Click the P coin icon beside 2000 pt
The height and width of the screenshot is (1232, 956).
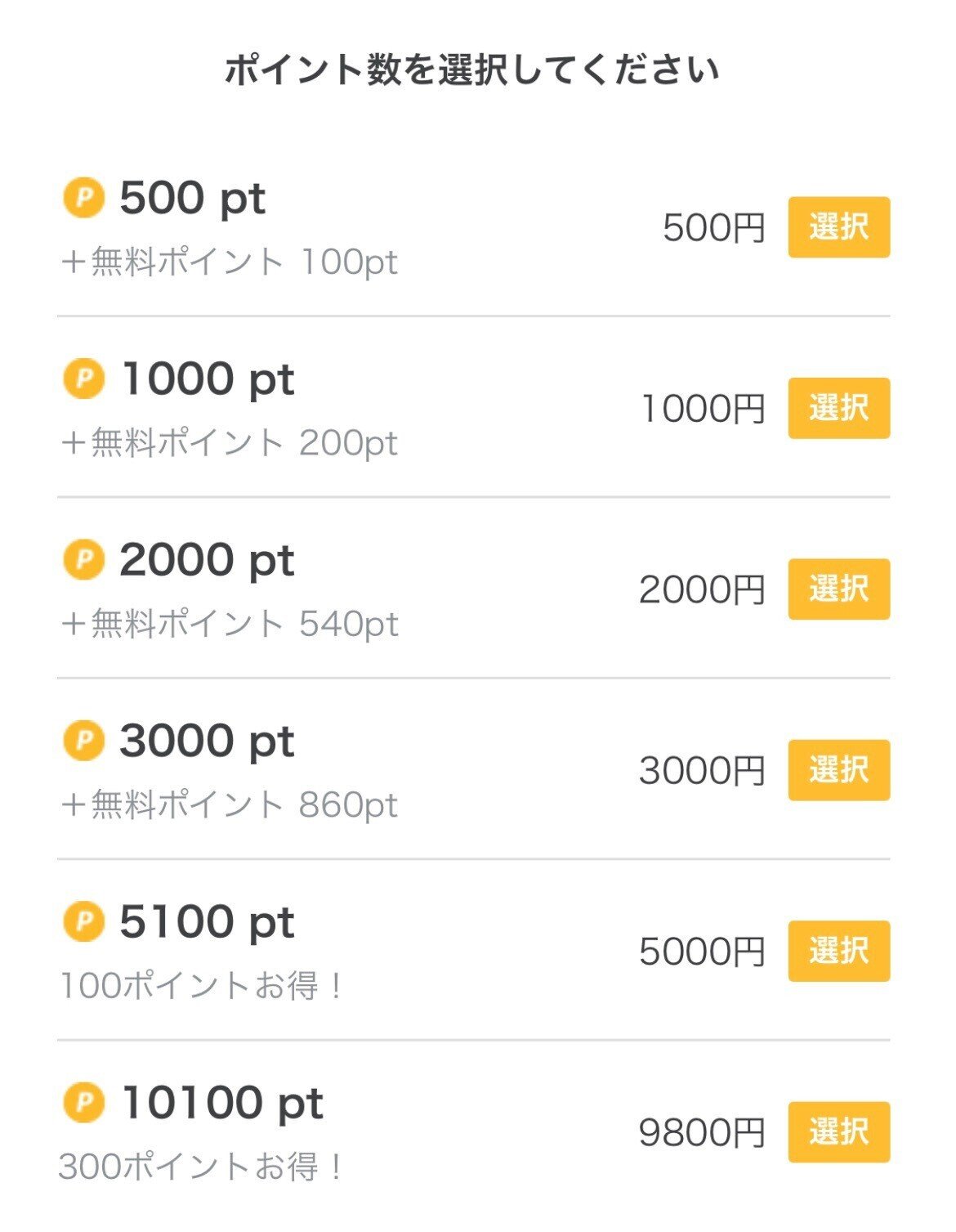(84, 558)
